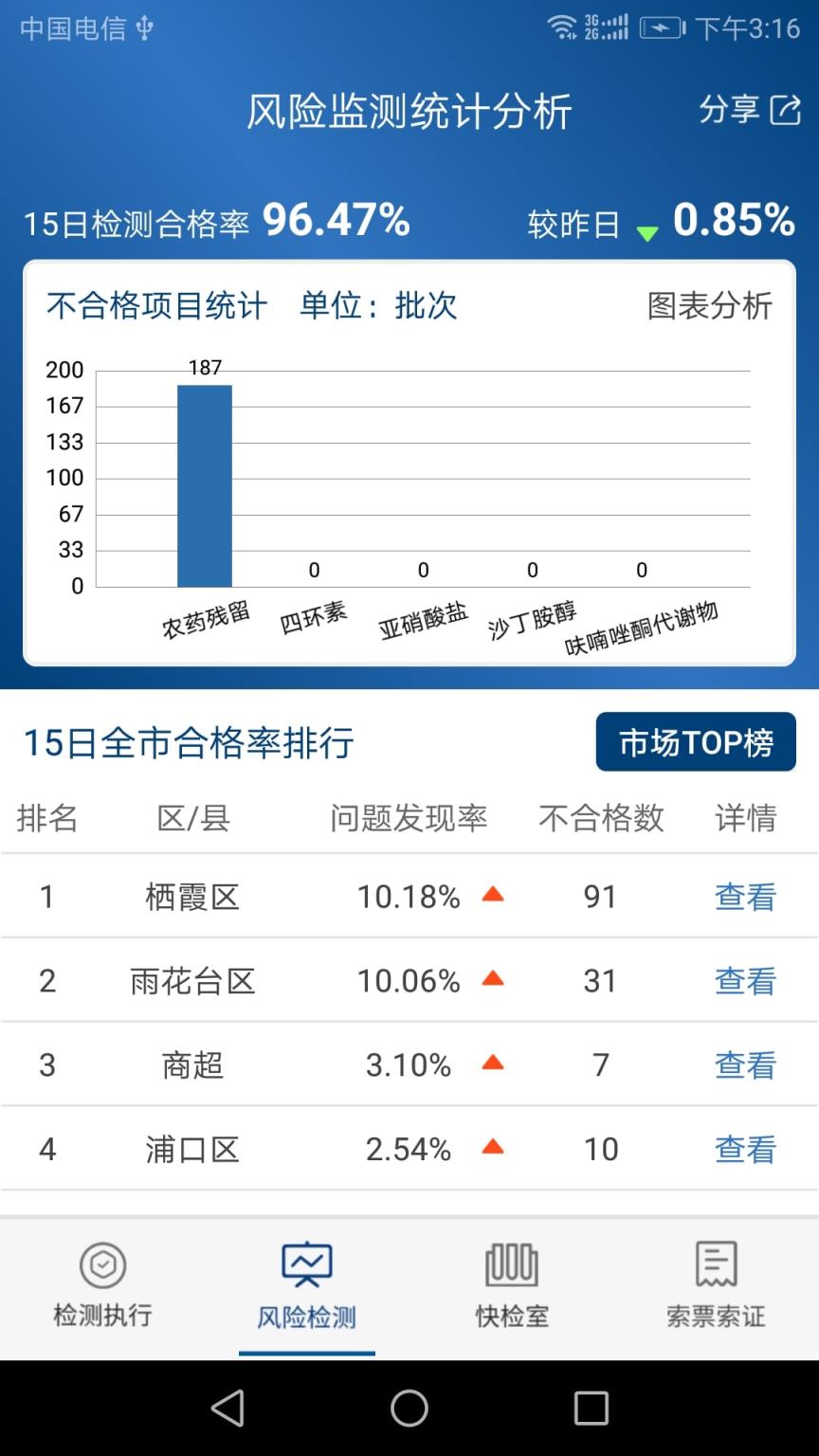Switch to the 检测执行 tab
This screenshot has height=1456, width=819.
point(102,1287)
